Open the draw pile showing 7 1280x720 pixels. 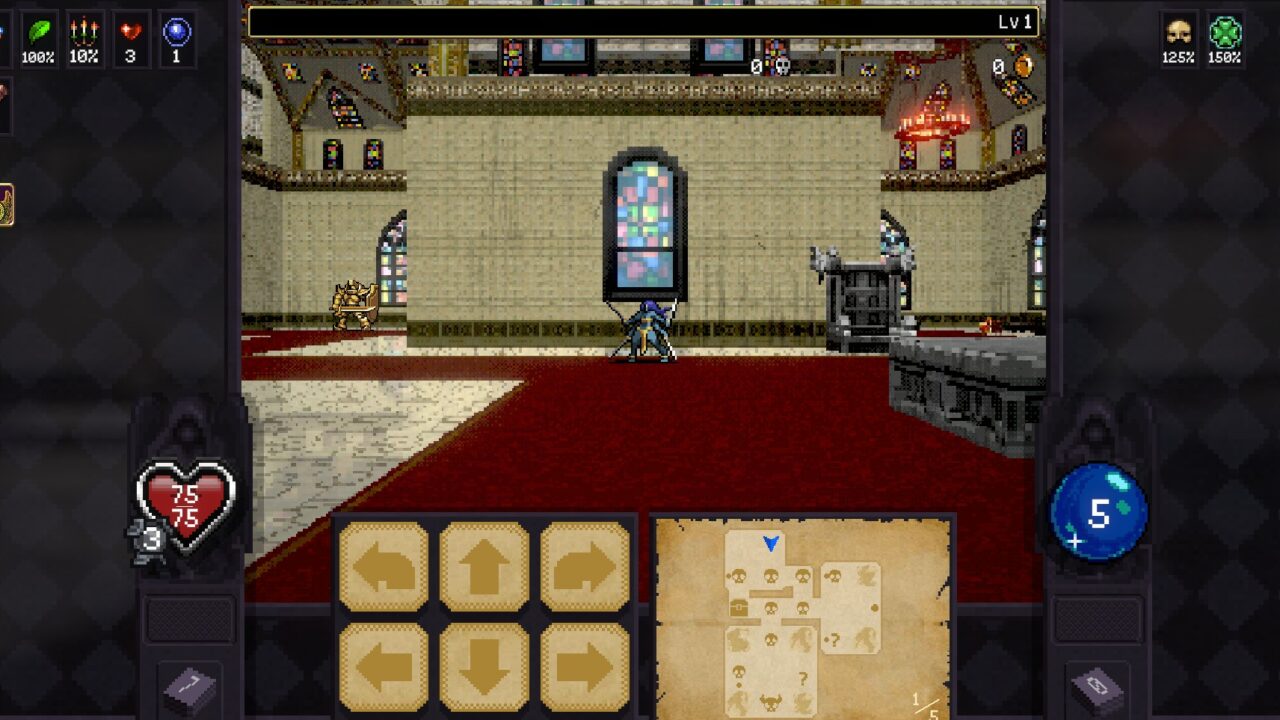[x=189, y=690]
